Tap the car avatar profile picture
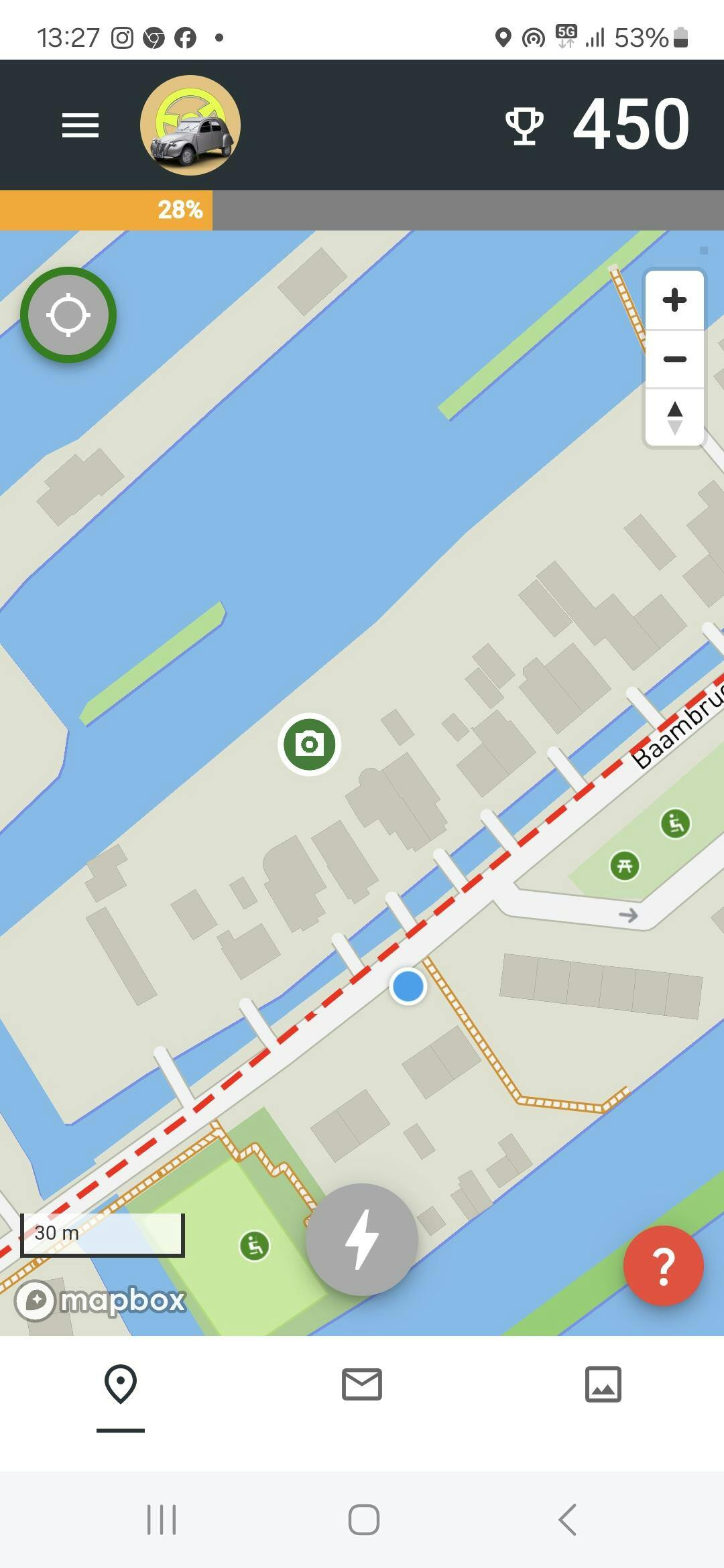 [x=190, y=125]
